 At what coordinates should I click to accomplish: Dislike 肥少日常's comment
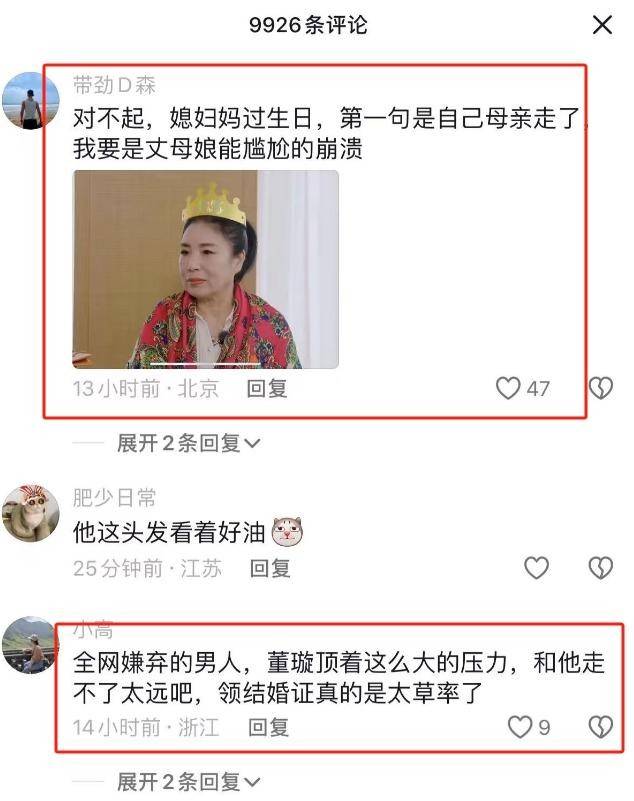pos(600,568)
